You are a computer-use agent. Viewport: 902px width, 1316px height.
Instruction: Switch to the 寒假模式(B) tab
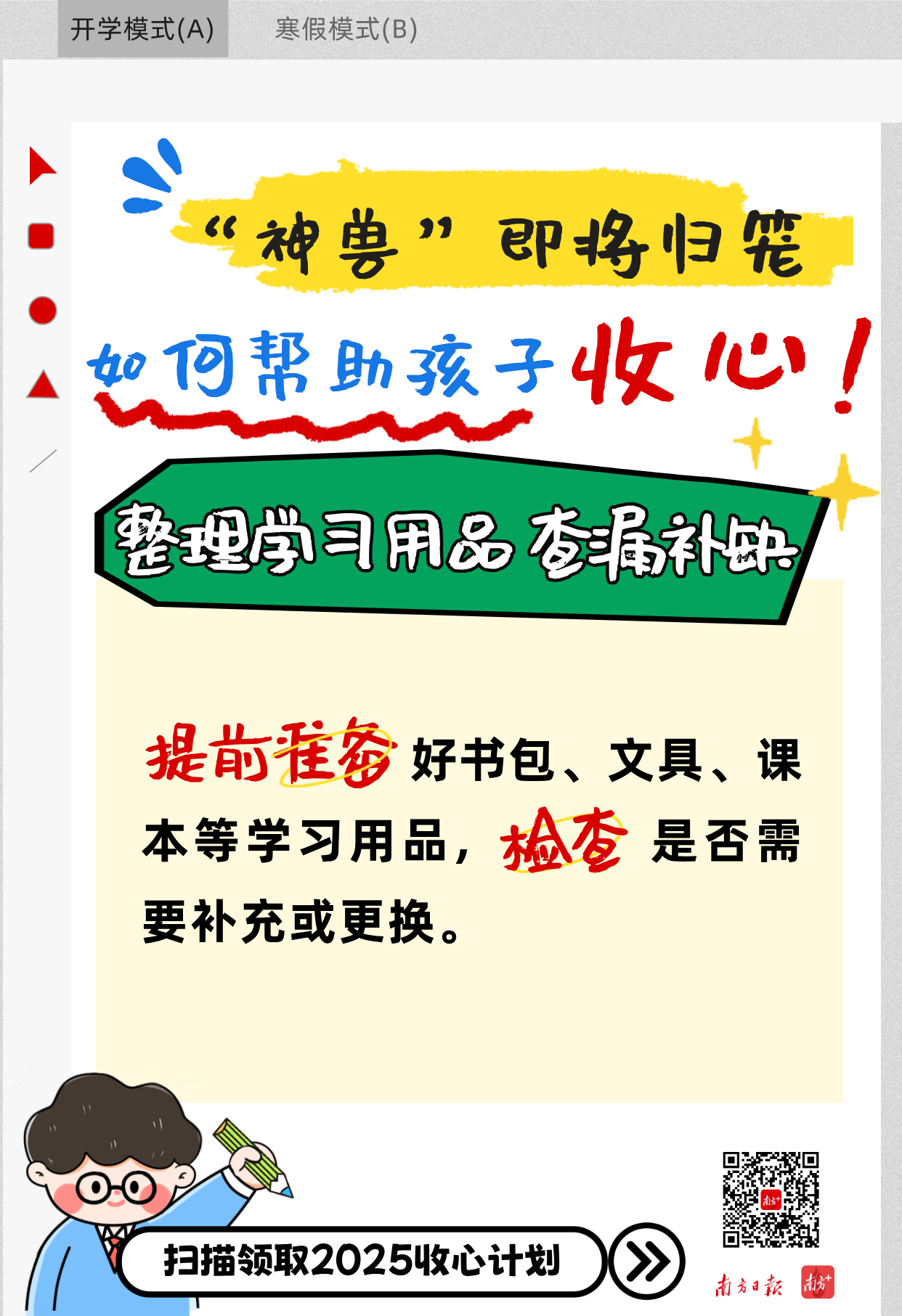click(x=346, y=30)
